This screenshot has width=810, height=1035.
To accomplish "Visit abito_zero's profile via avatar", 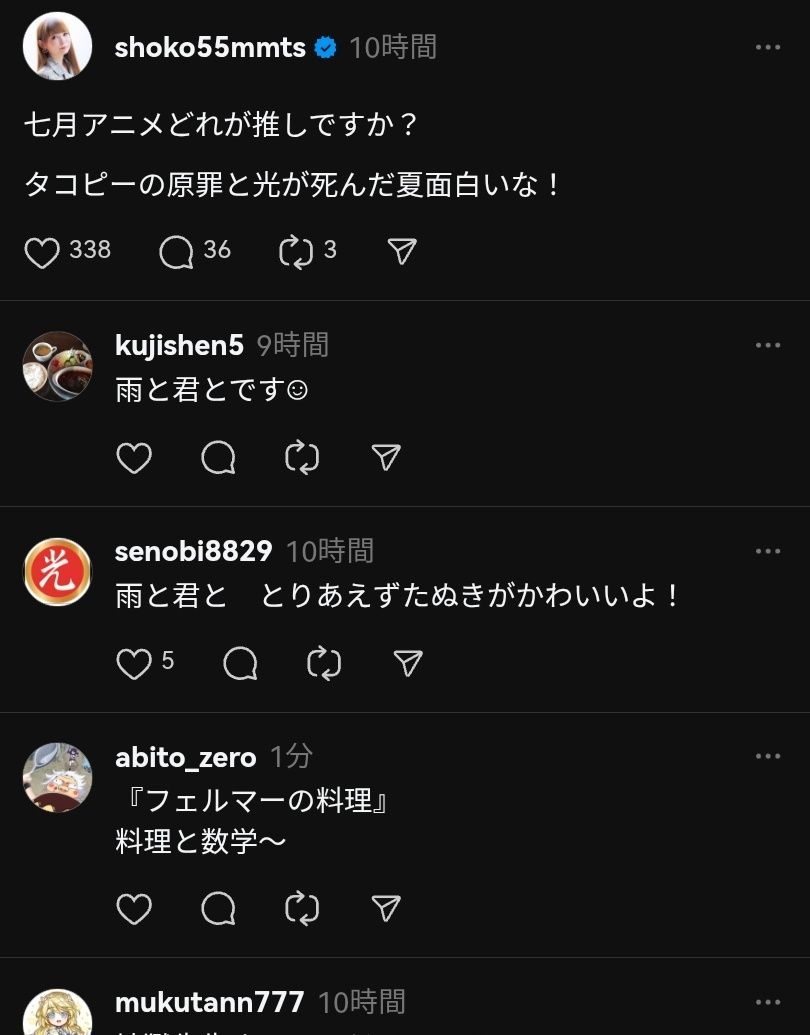I will (x=57, y=777).
